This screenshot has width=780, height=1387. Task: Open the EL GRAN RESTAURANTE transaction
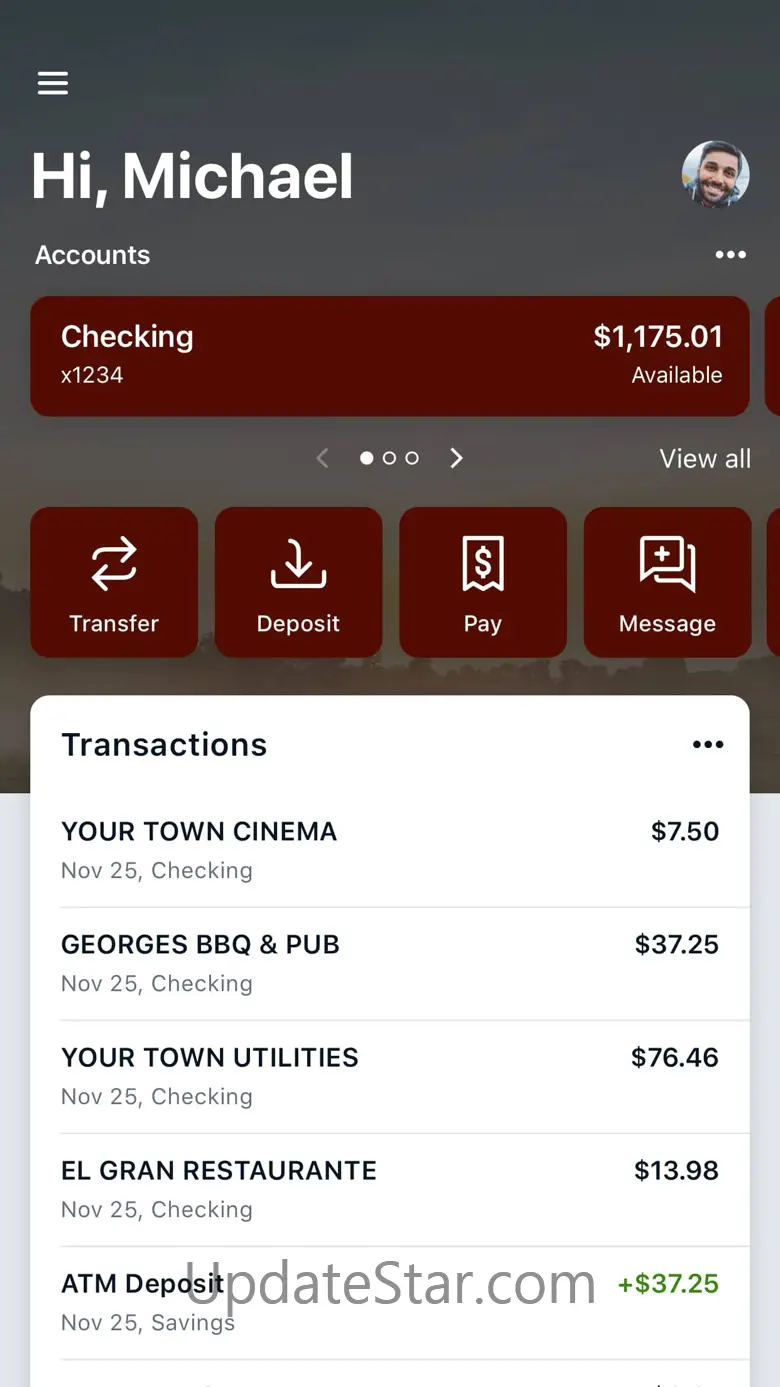coord(390,1190)
